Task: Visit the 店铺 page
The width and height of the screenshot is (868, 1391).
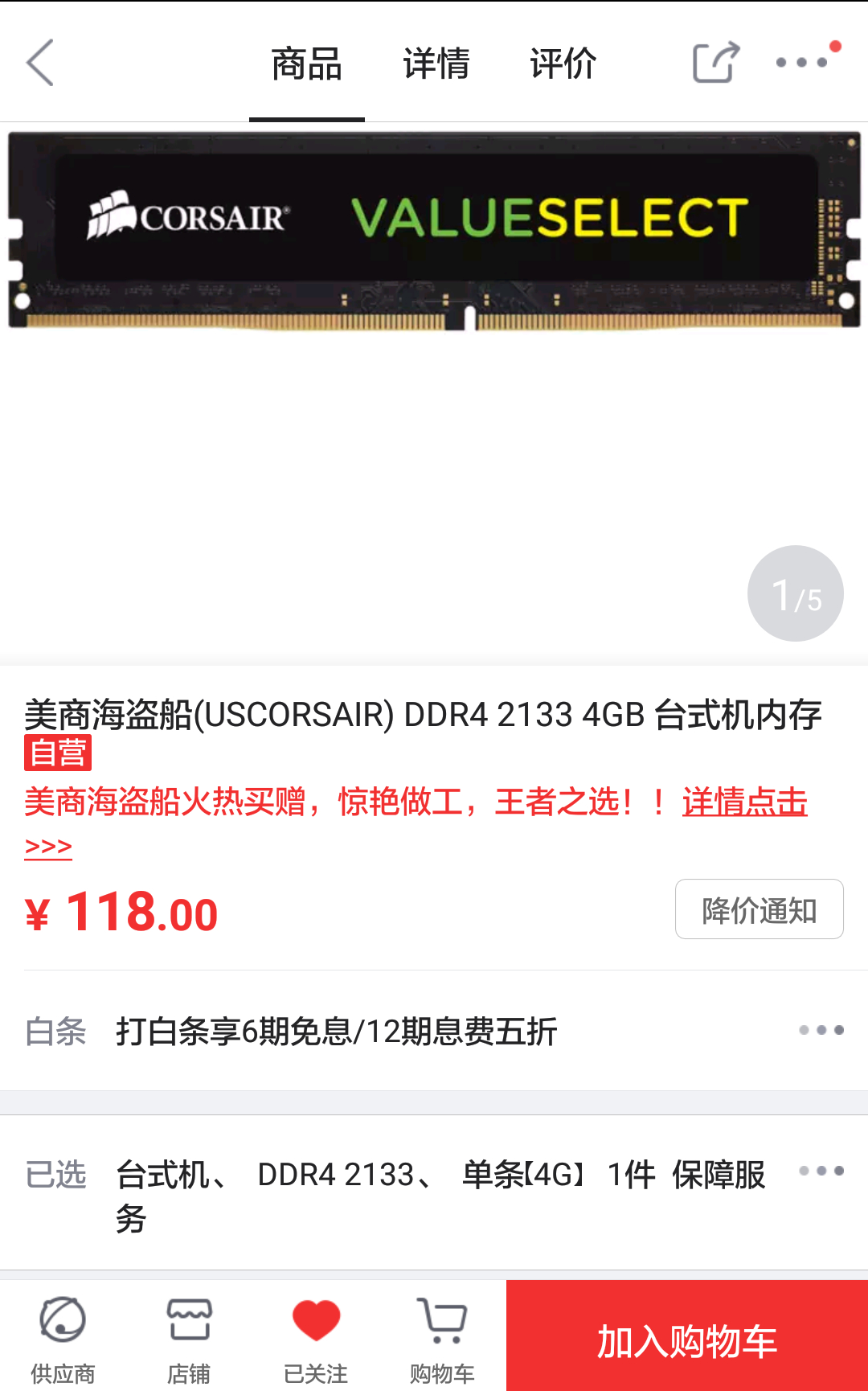Action: [189, 1338]
